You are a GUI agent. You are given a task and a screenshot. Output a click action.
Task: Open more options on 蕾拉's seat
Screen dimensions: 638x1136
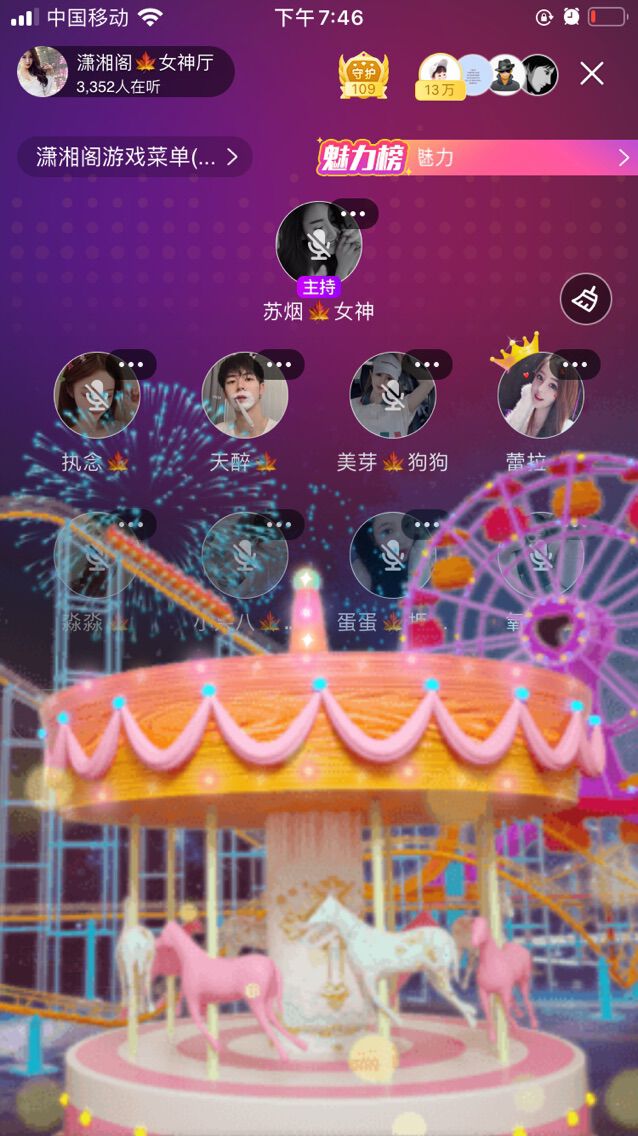[575, 365]
